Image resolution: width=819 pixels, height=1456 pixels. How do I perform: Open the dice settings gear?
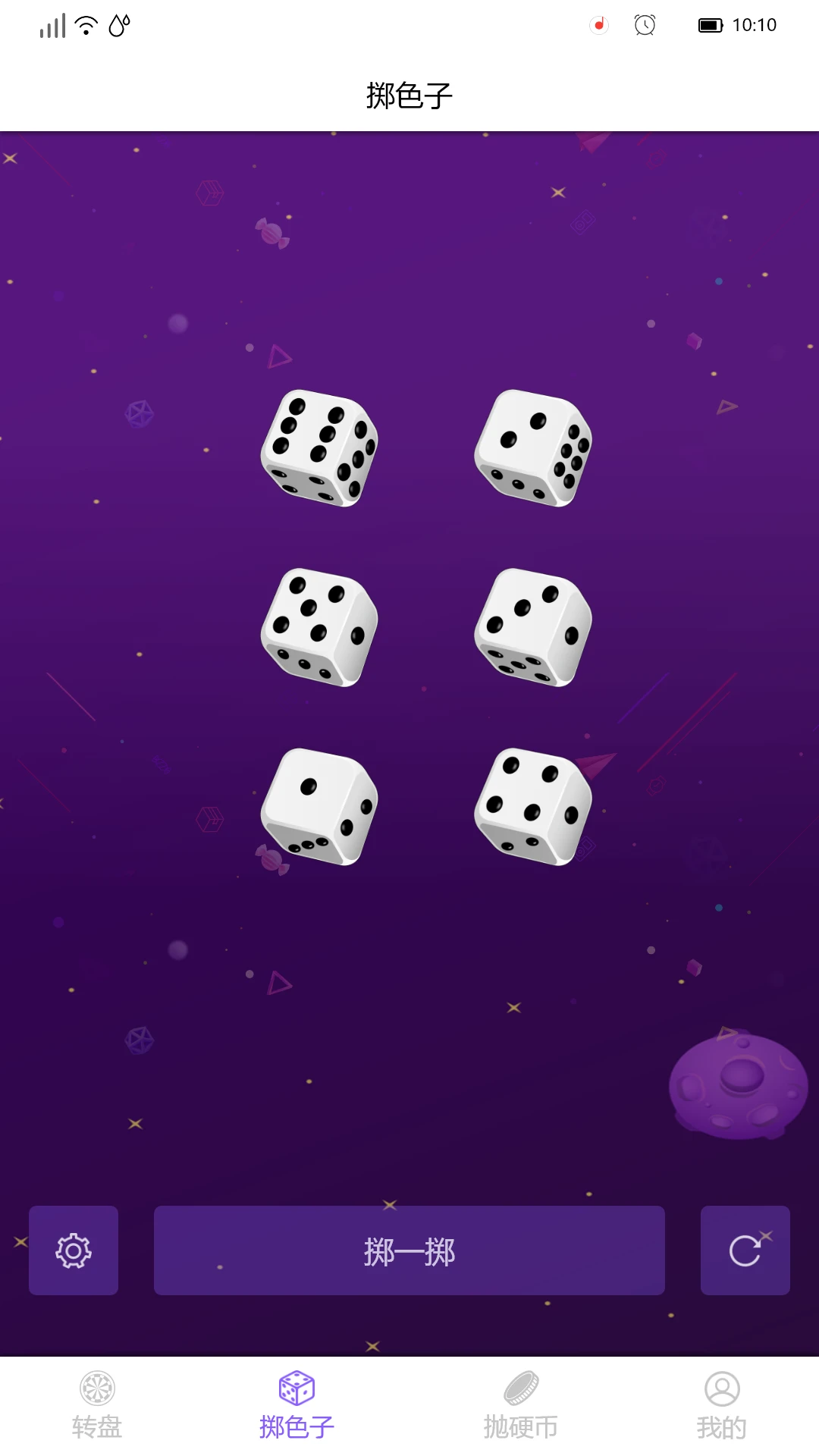(74, 1250)
